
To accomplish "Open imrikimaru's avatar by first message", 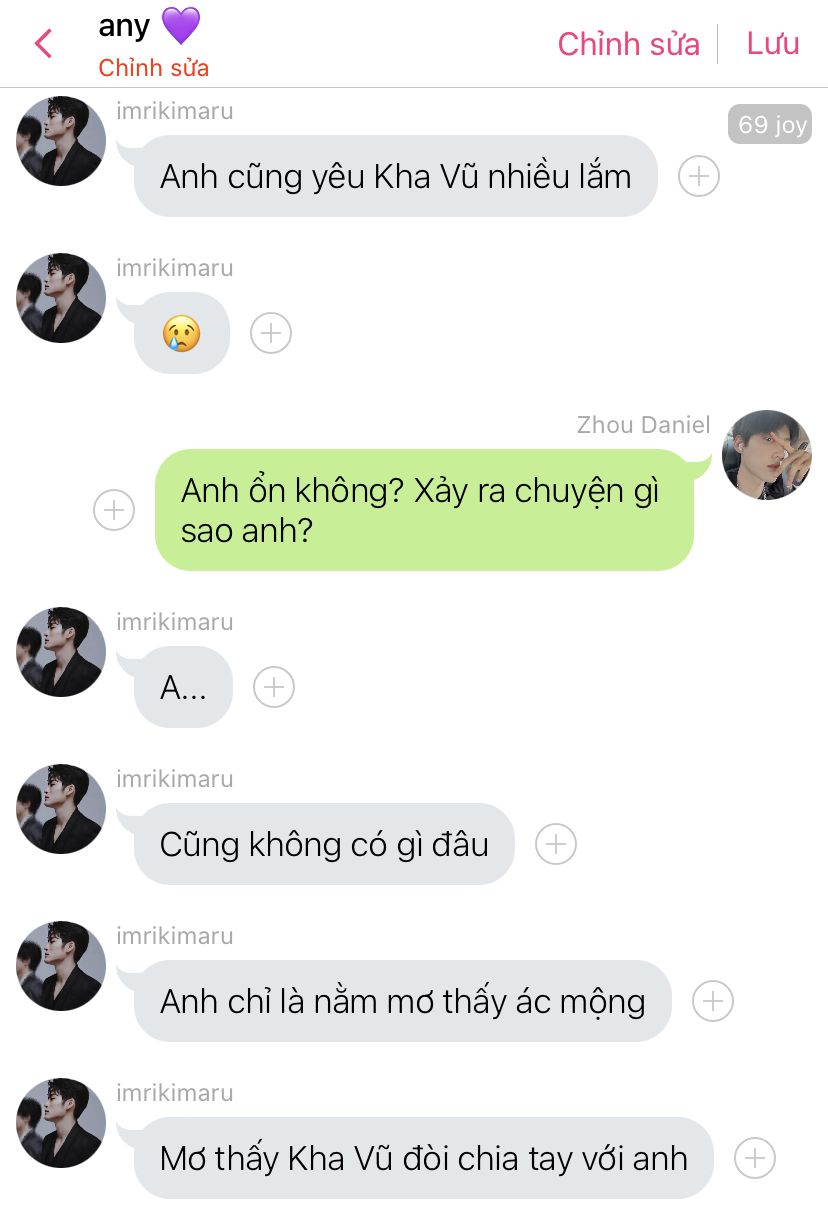I will (x=61, y=141).
